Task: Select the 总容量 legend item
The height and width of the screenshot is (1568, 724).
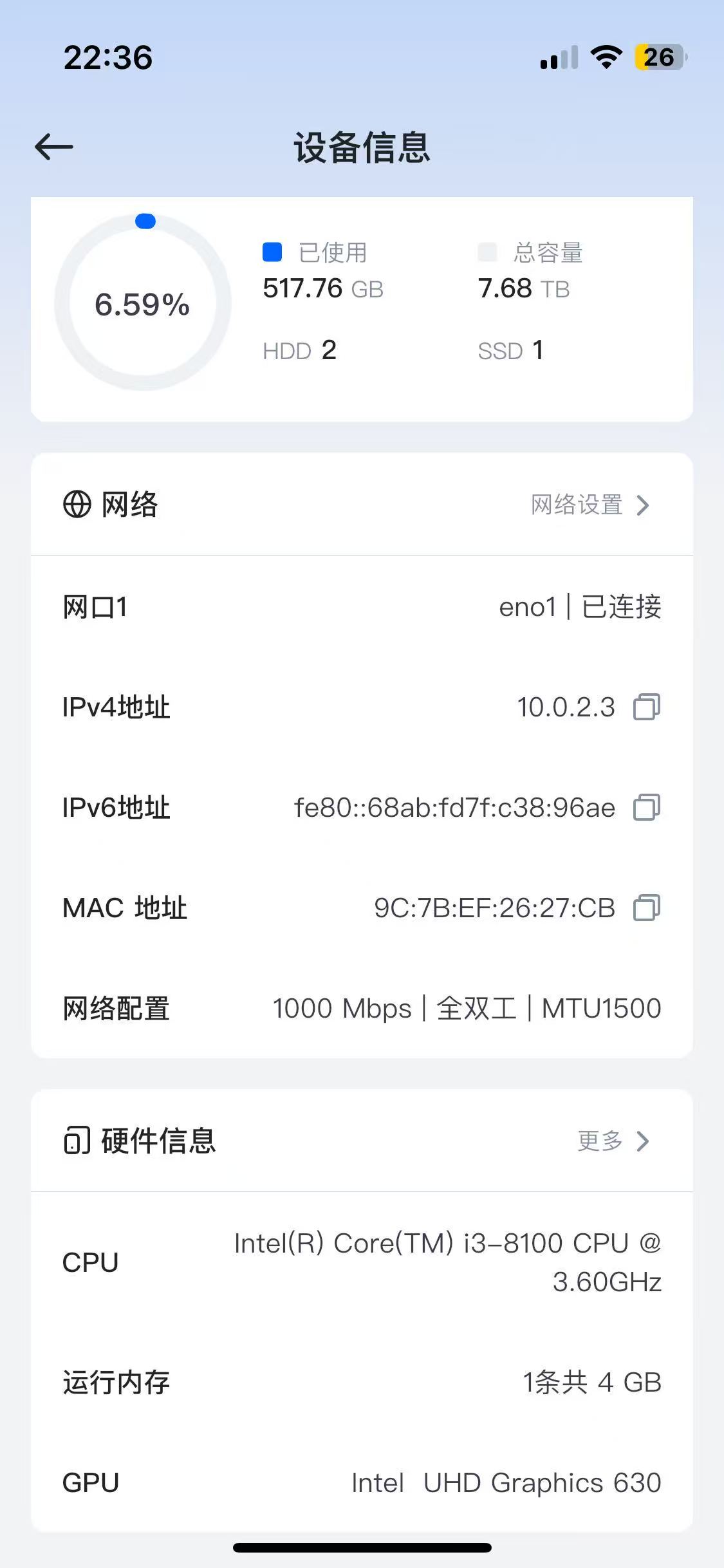Action: click(547, 254)
